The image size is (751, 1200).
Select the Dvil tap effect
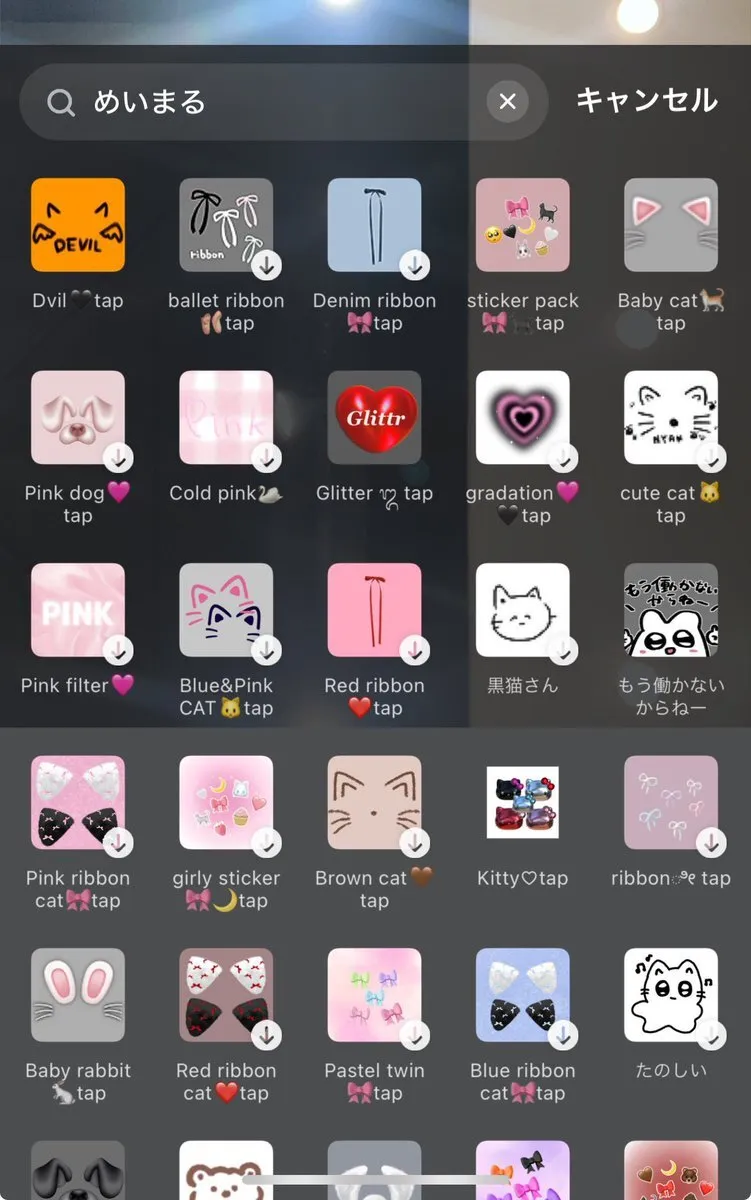point(78,225)
